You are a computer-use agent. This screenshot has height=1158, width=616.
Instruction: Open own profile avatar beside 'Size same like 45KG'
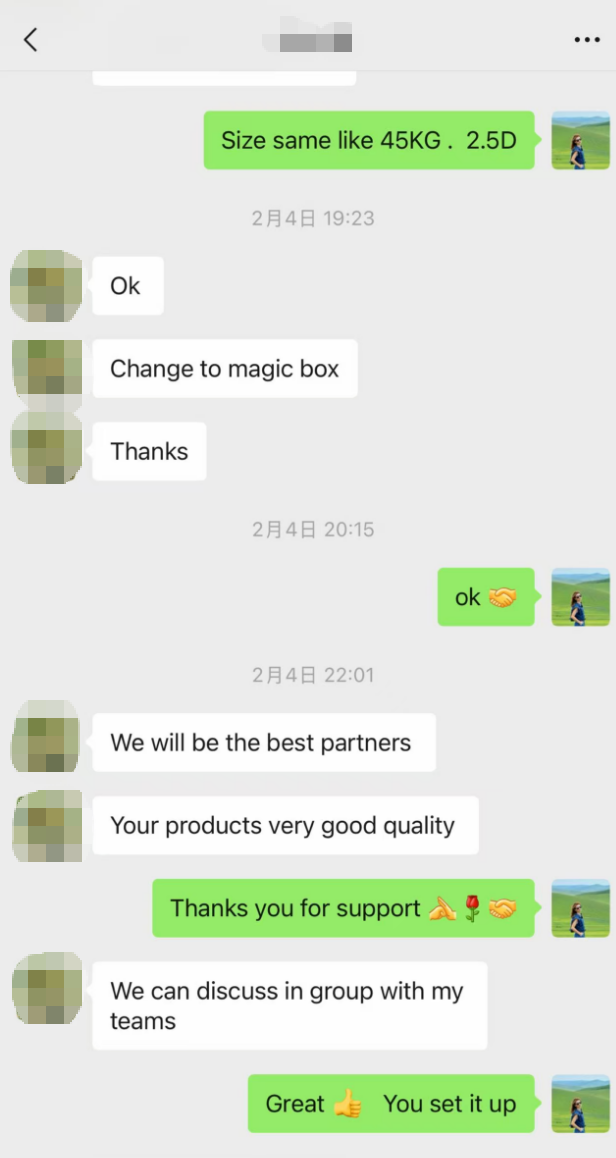tap(581, 140)
